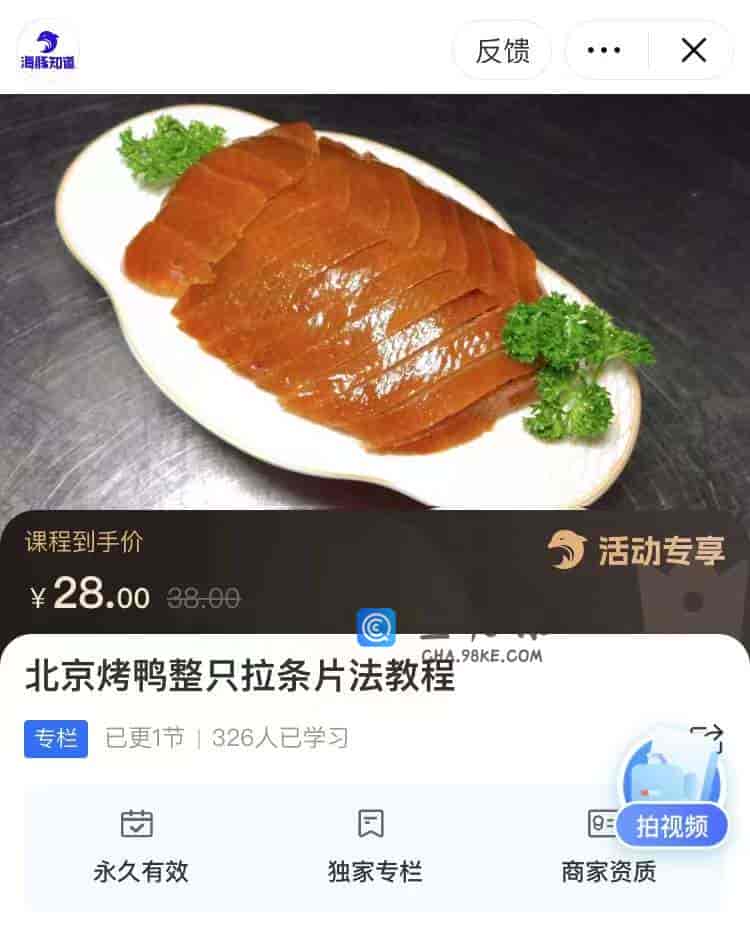Click the 活动专享 promo banner text

(660, 546)
